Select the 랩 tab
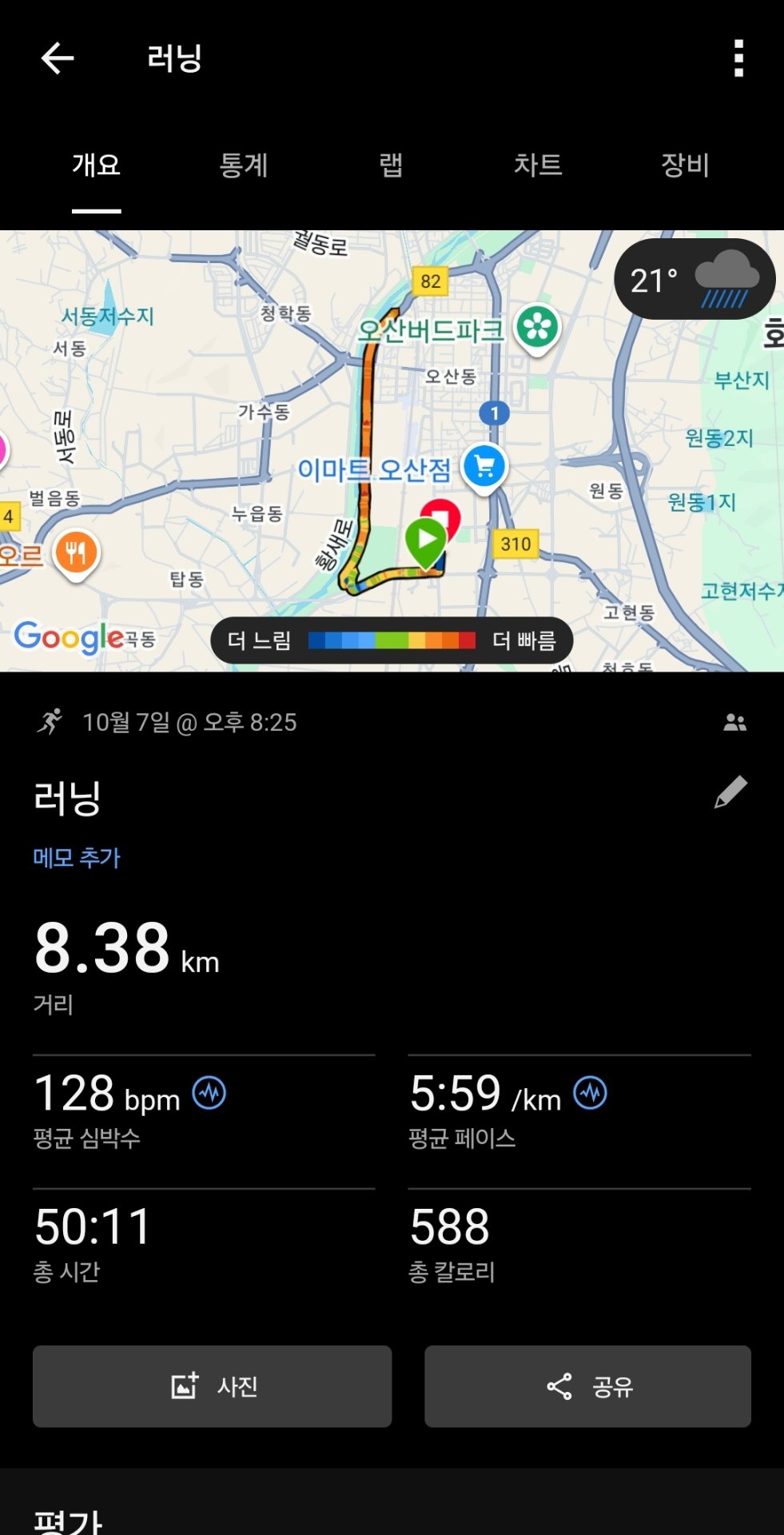This screenshot has height=1535, width=784. coord(389,166)
